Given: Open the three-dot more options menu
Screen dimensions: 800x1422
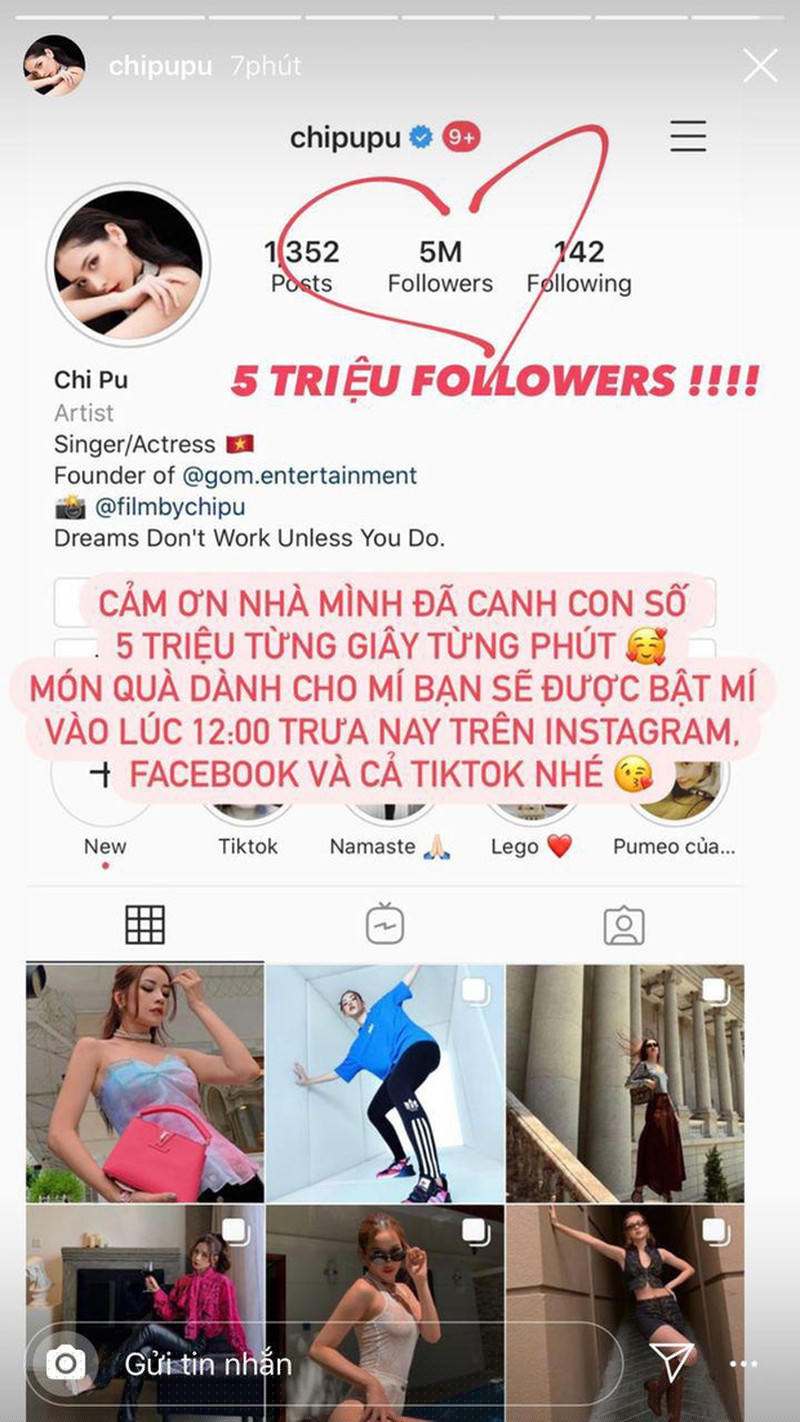Looking at the screenshot, I should point(743,1364).
